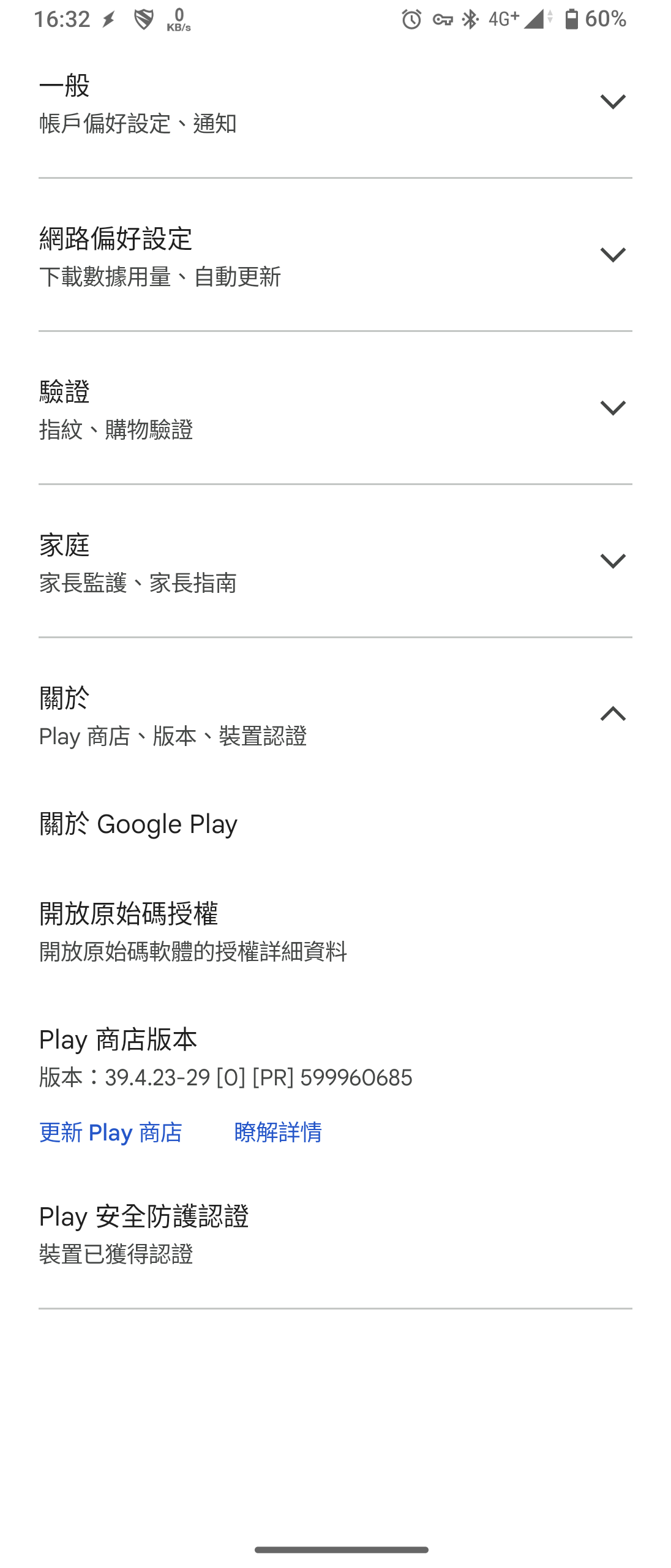Tap 更新 Play 商店 link
This screenshot has height=1568, width=671.
pyautogui.click(x=111, y=1133)
